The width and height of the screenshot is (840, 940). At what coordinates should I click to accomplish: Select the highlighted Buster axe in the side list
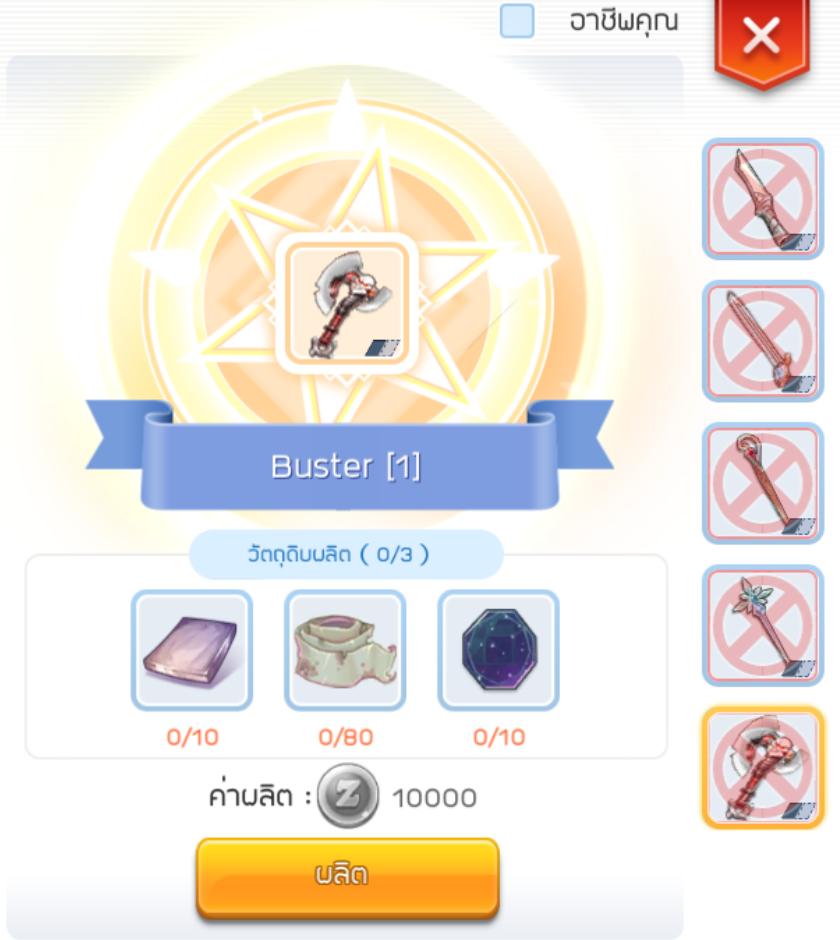[x=763, y=768]
